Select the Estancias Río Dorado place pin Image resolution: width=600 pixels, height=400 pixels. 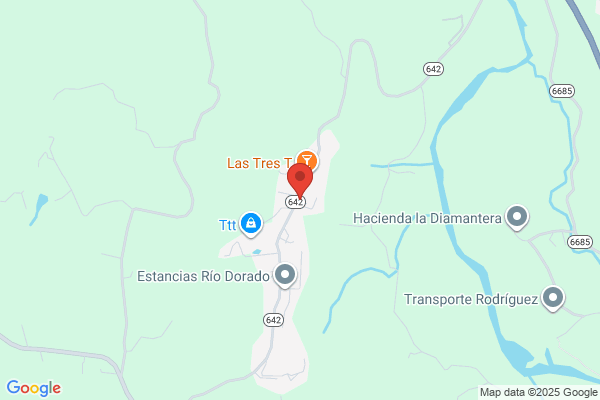pyautogui.click(x=285, y=276)
